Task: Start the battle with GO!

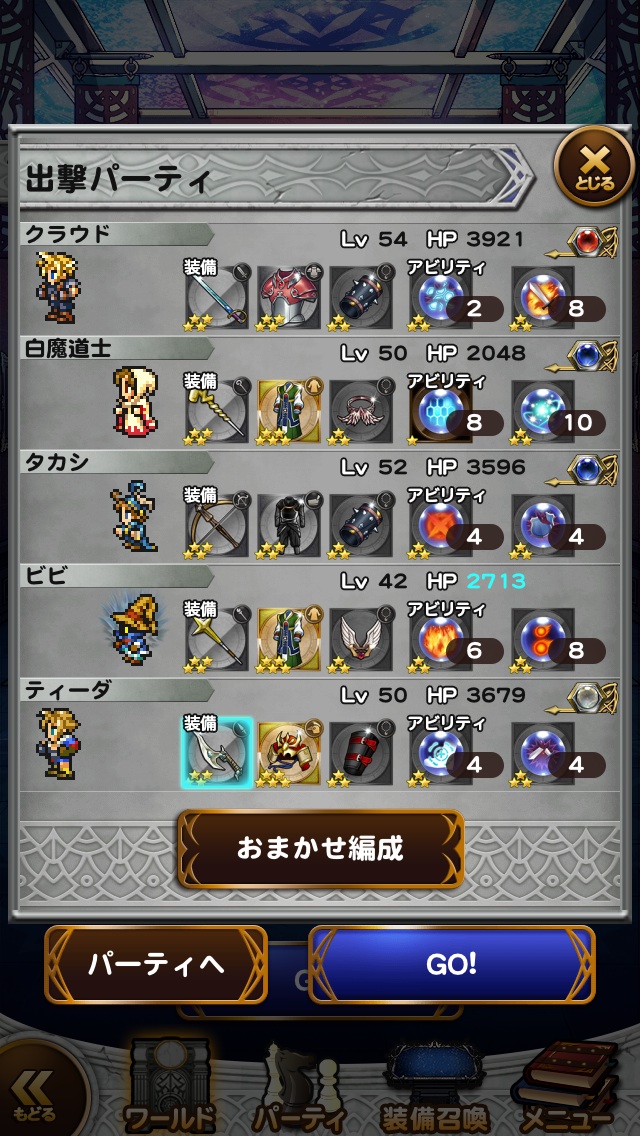Action: click(x=451, y=964)
